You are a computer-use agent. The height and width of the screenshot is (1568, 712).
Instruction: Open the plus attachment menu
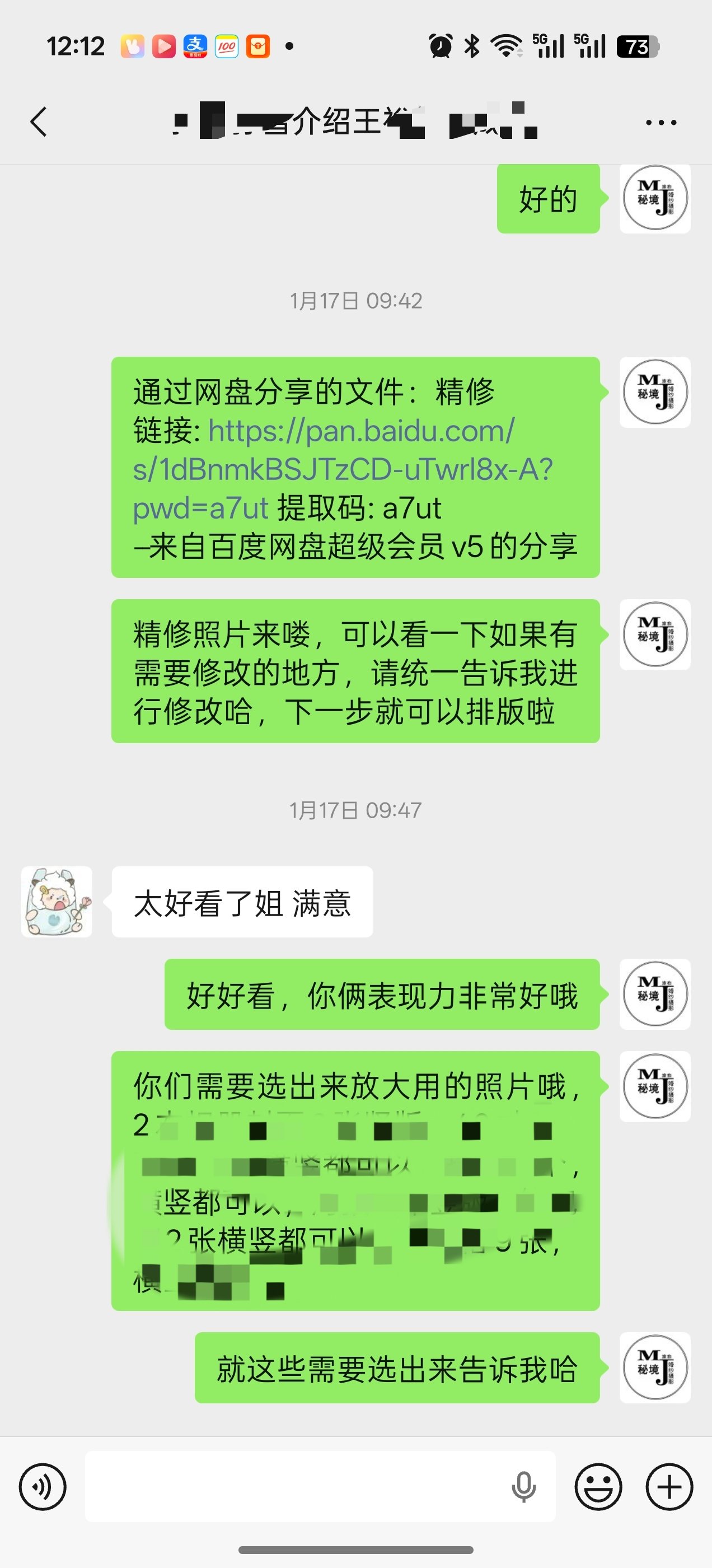669,1487
